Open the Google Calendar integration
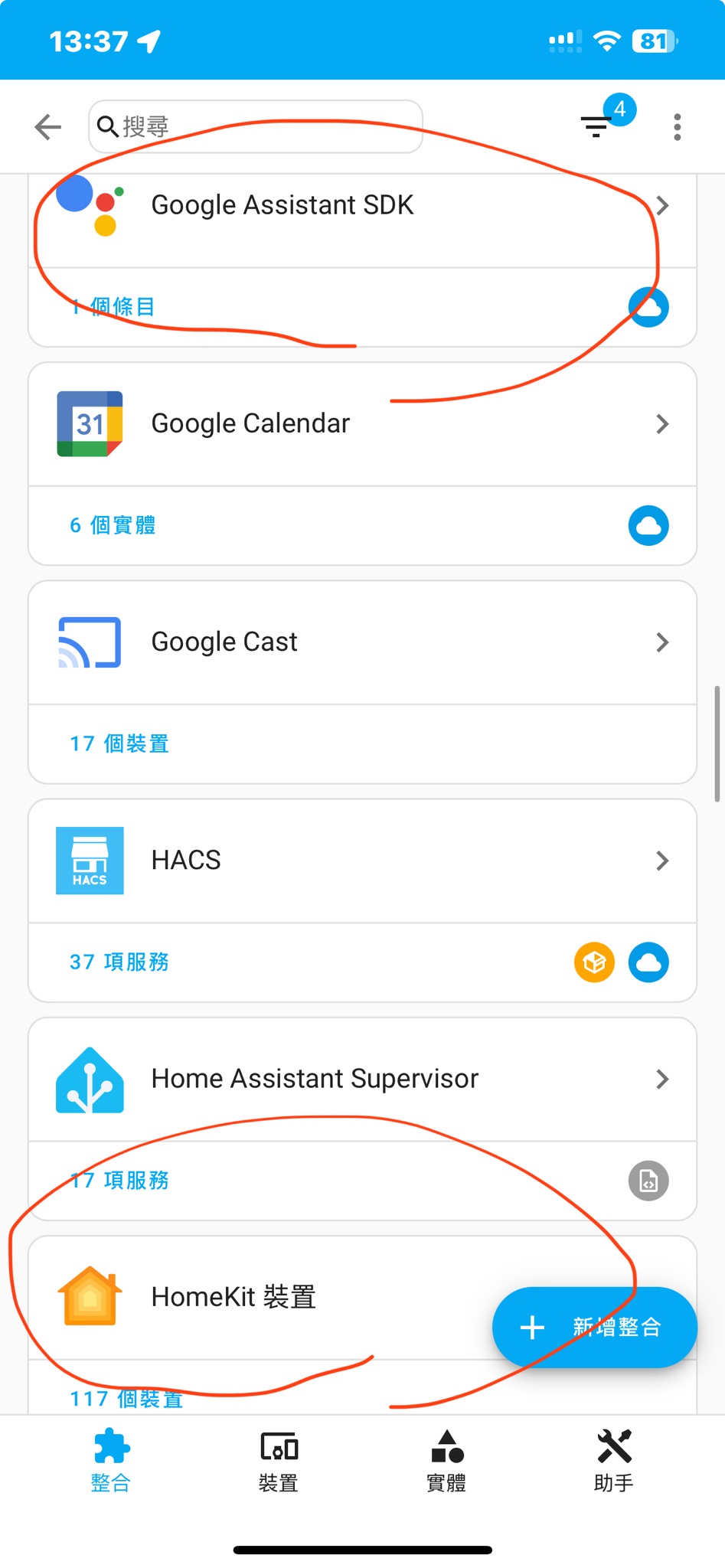The image size is (725, 1568). pos(361,424)
